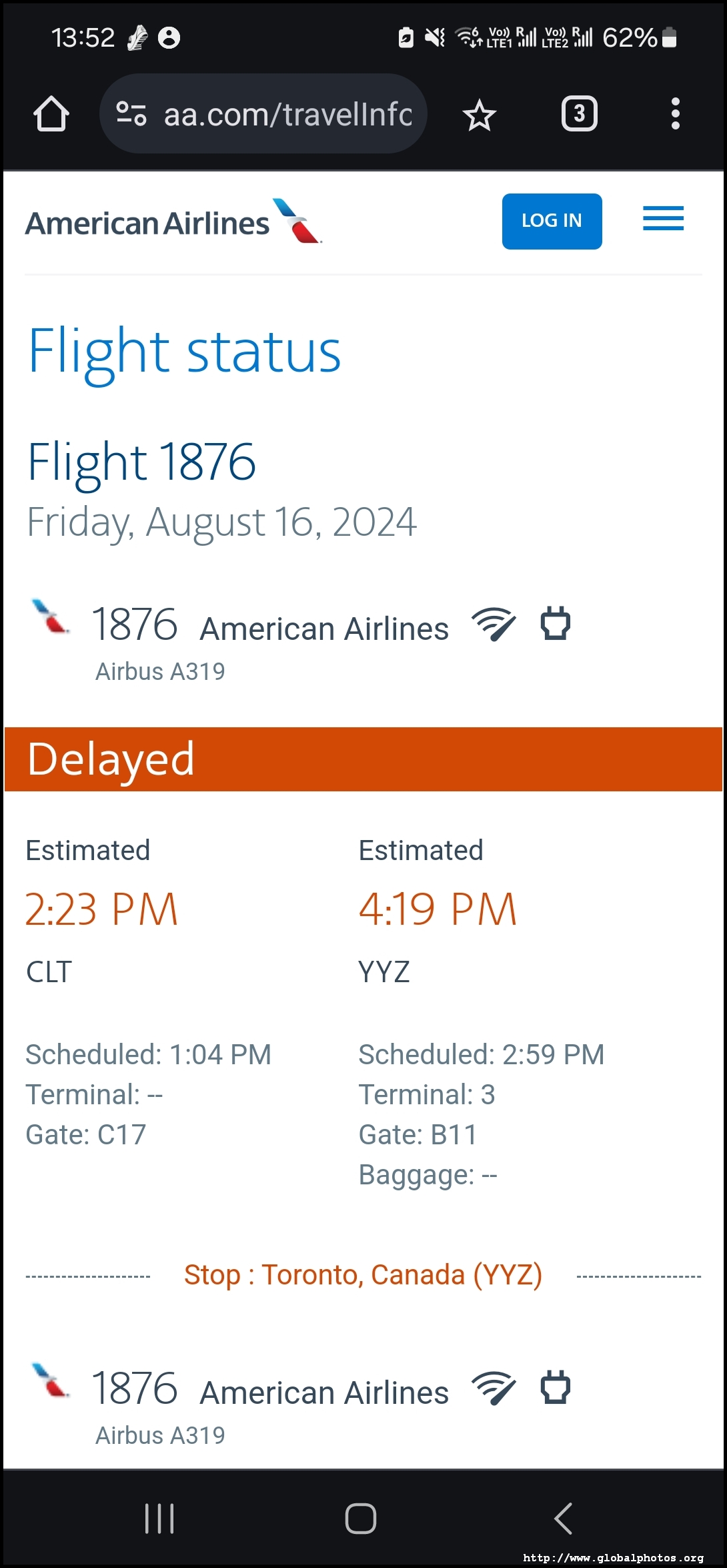Bookmark this page with the star
727x1568 pixels.
(x=479, y=115)
